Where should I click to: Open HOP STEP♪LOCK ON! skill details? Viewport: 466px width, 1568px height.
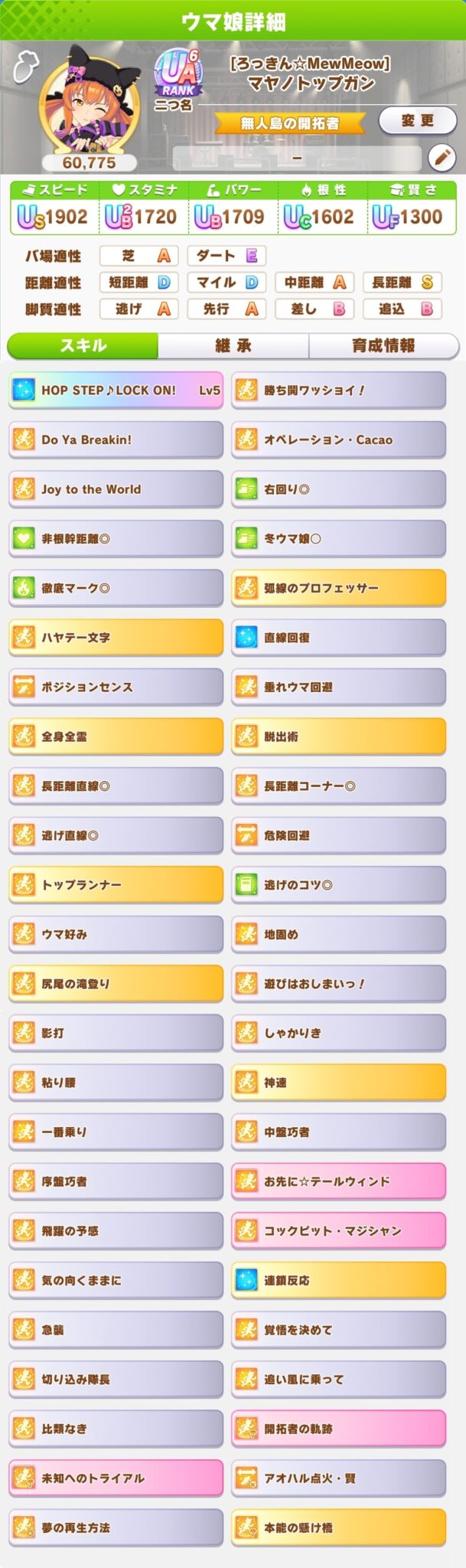(116, 390)
